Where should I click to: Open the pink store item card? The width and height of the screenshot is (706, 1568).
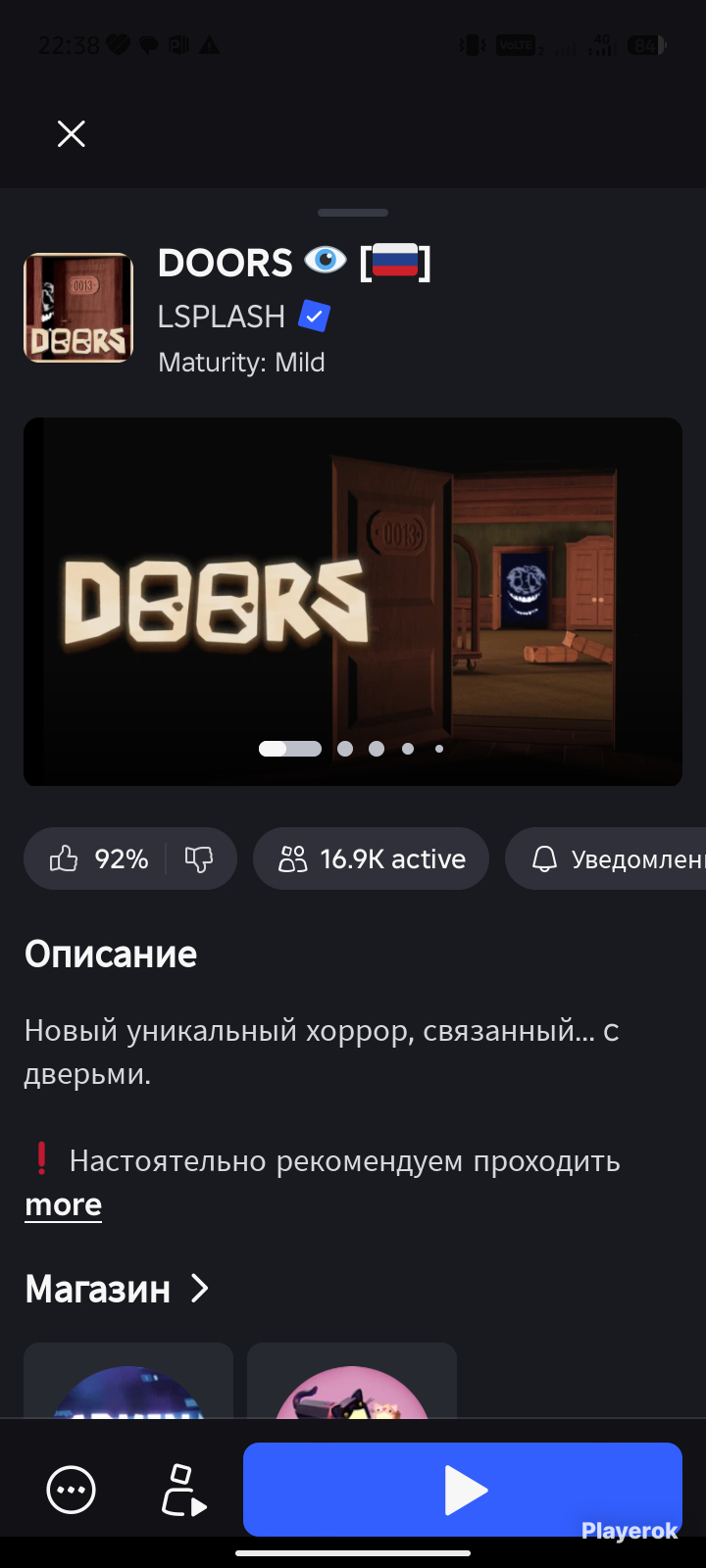click(x=352, y=1380)
